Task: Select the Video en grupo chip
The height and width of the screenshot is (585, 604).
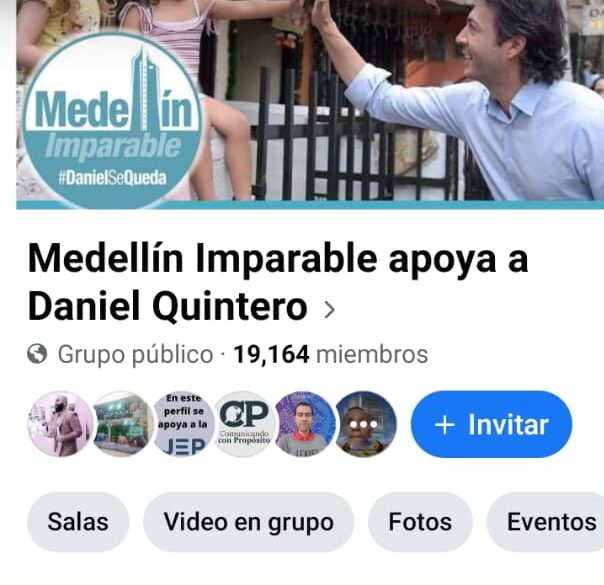Action: coord(248,521)
